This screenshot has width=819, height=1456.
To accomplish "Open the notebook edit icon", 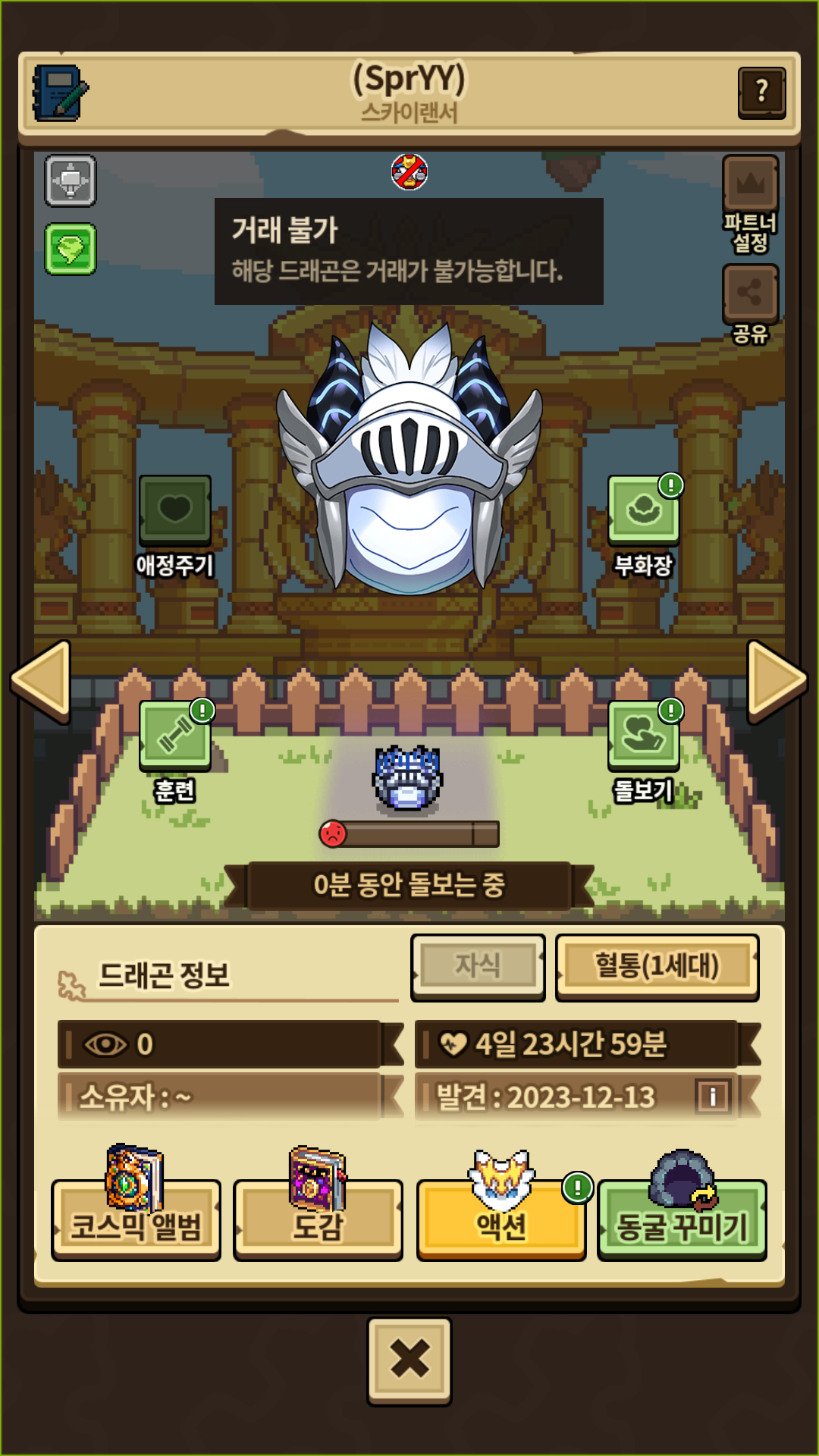I will 60,93.
